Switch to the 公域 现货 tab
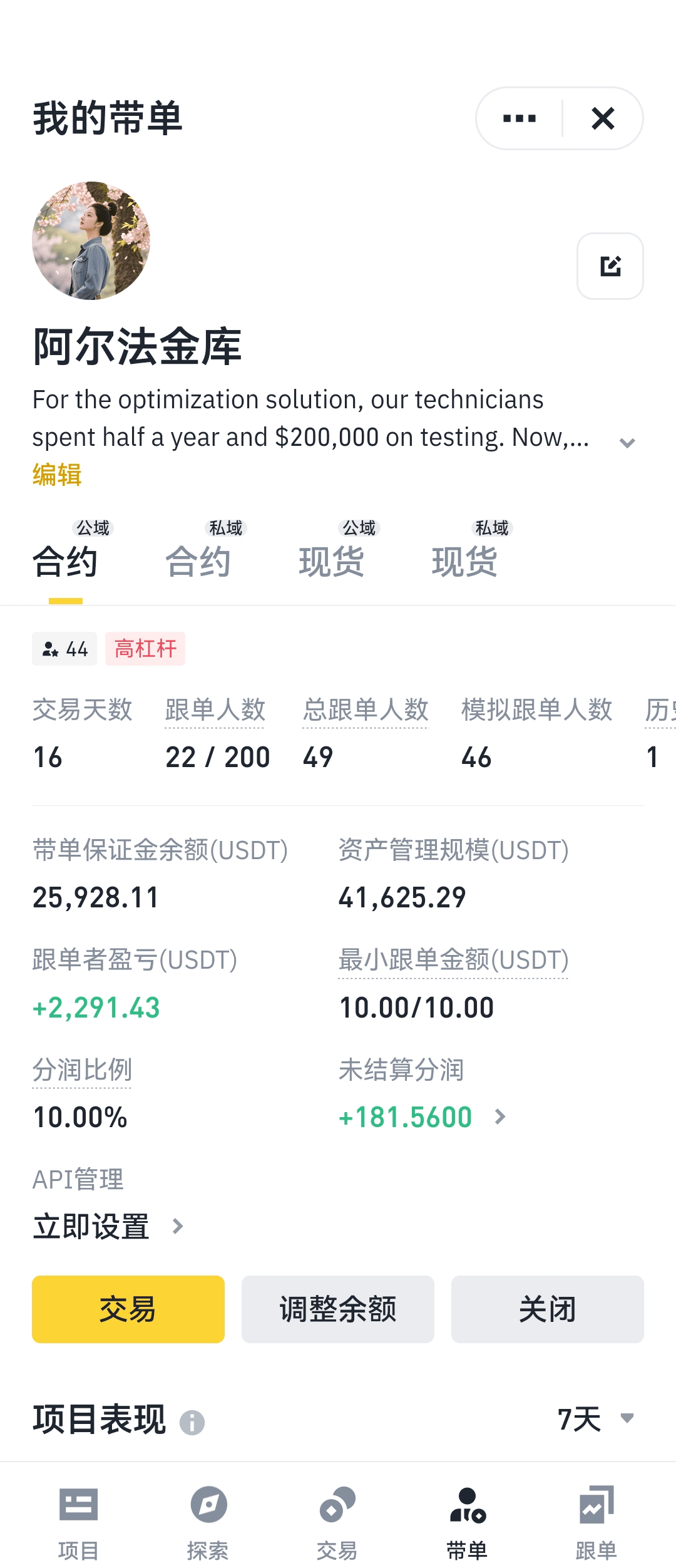The width and height of the screenshot is (676, 1568). (332, 560)
